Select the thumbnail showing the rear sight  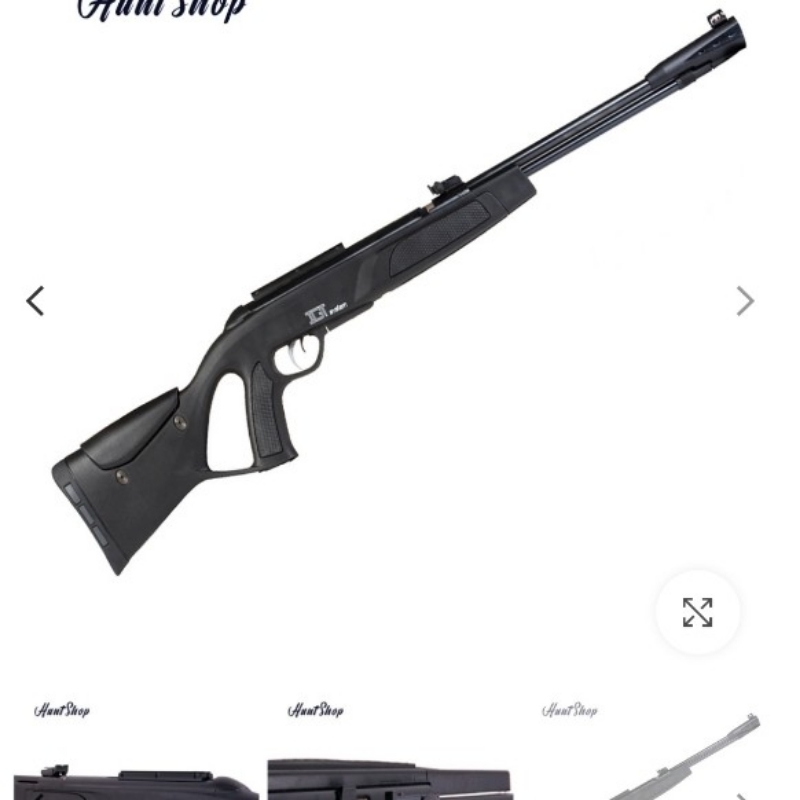(136, 752)
